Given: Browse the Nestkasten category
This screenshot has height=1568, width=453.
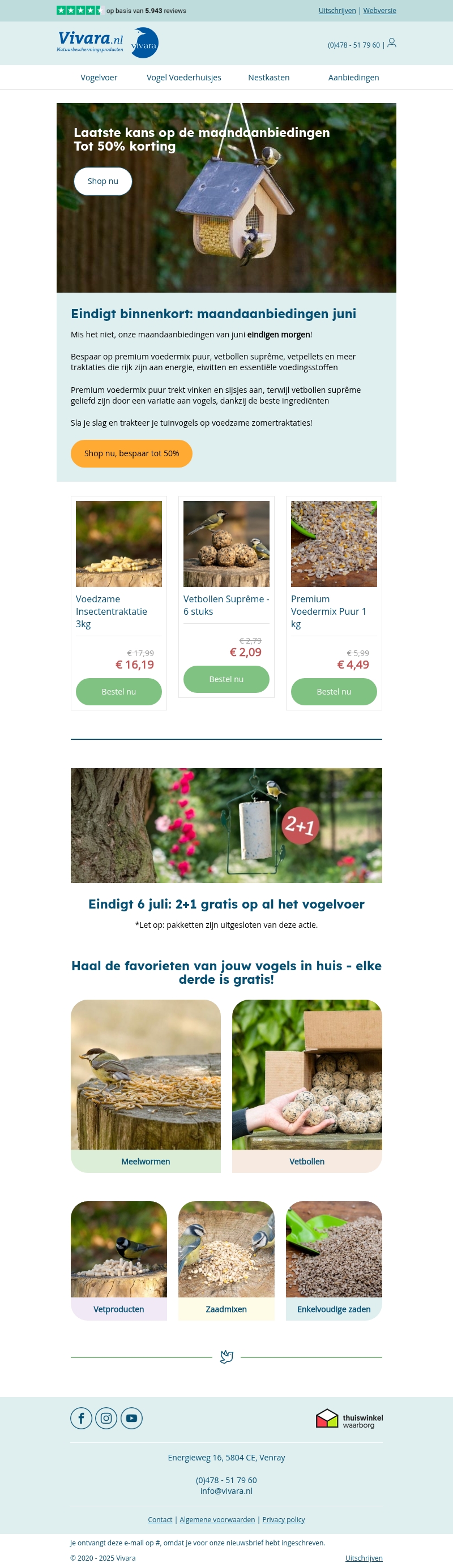Looking at the screenshot, I should click(x=268, y=78).
